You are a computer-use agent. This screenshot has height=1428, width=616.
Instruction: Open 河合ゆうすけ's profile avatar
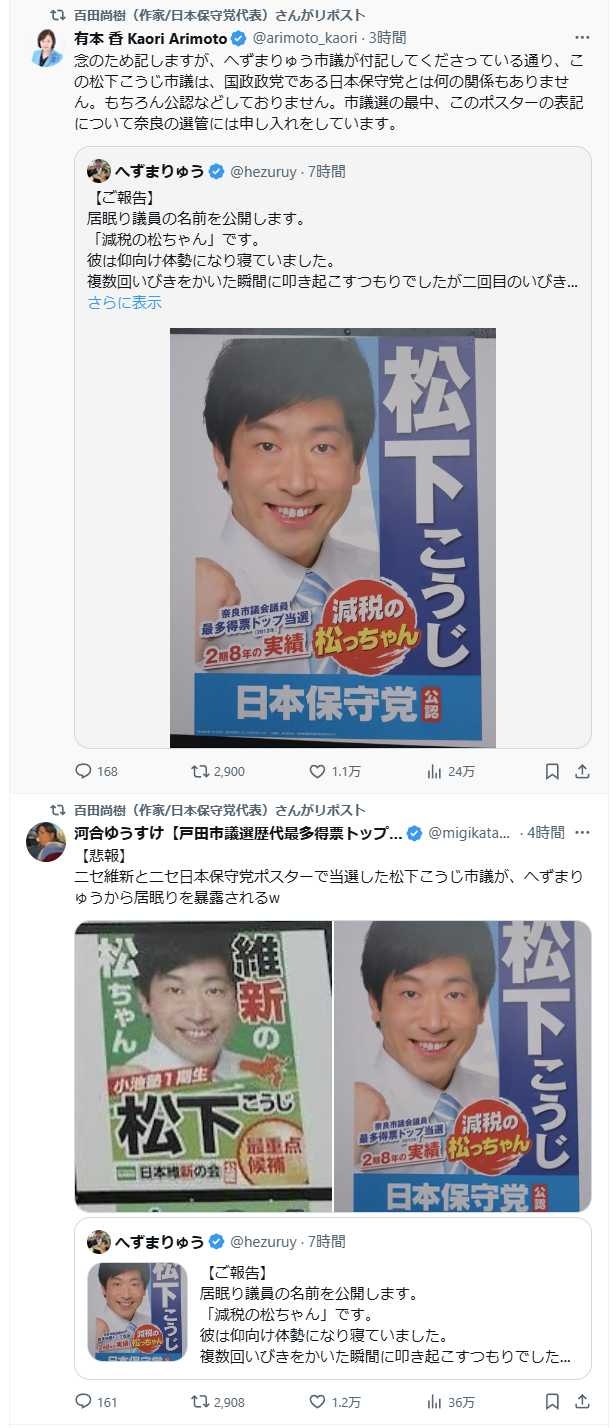(46, 842)
